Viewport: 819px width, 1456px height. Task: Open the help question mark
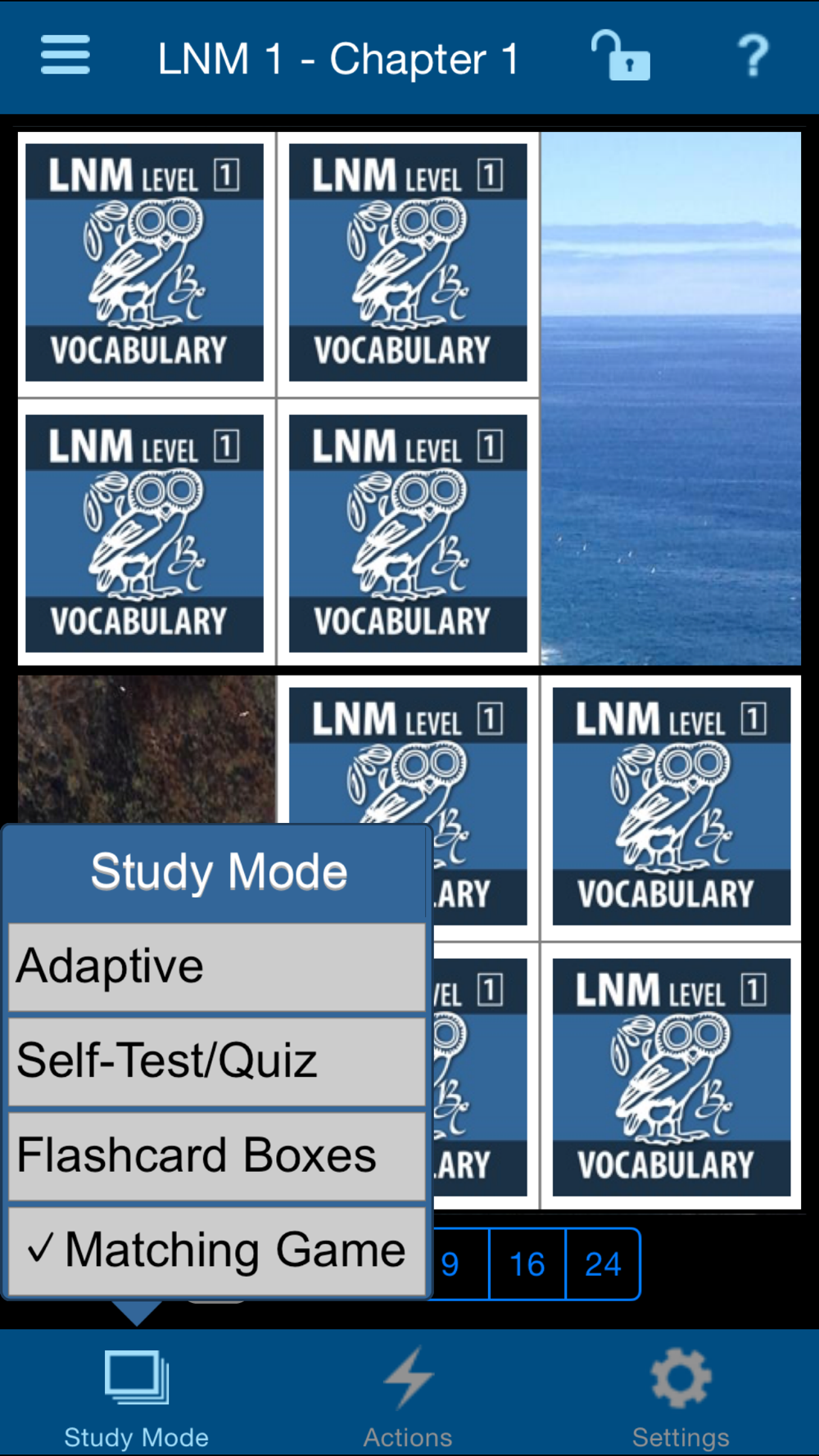pyautogui.click(x=753, y=56)
